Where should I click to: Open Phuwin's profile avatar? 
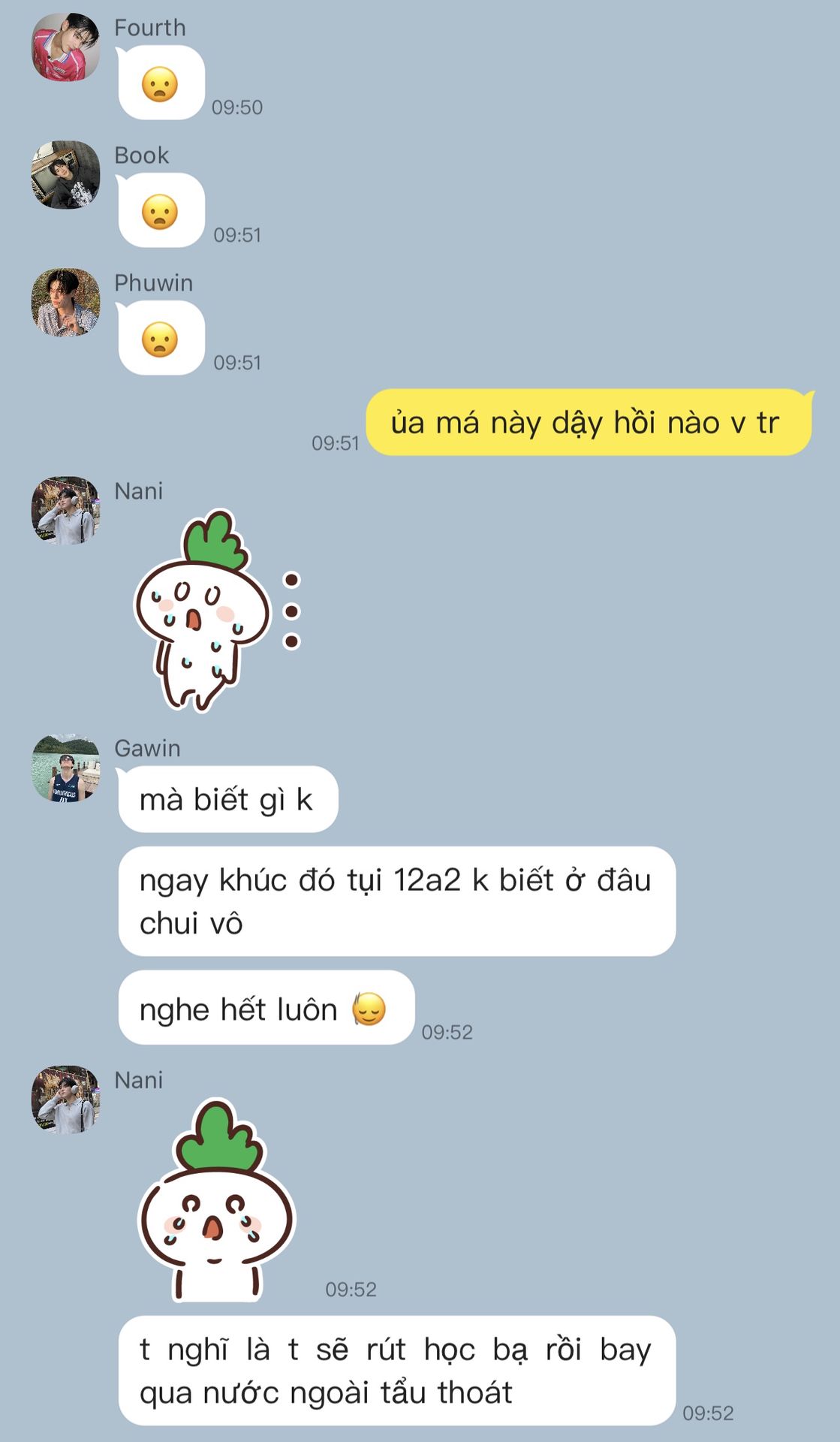(65, 302)
